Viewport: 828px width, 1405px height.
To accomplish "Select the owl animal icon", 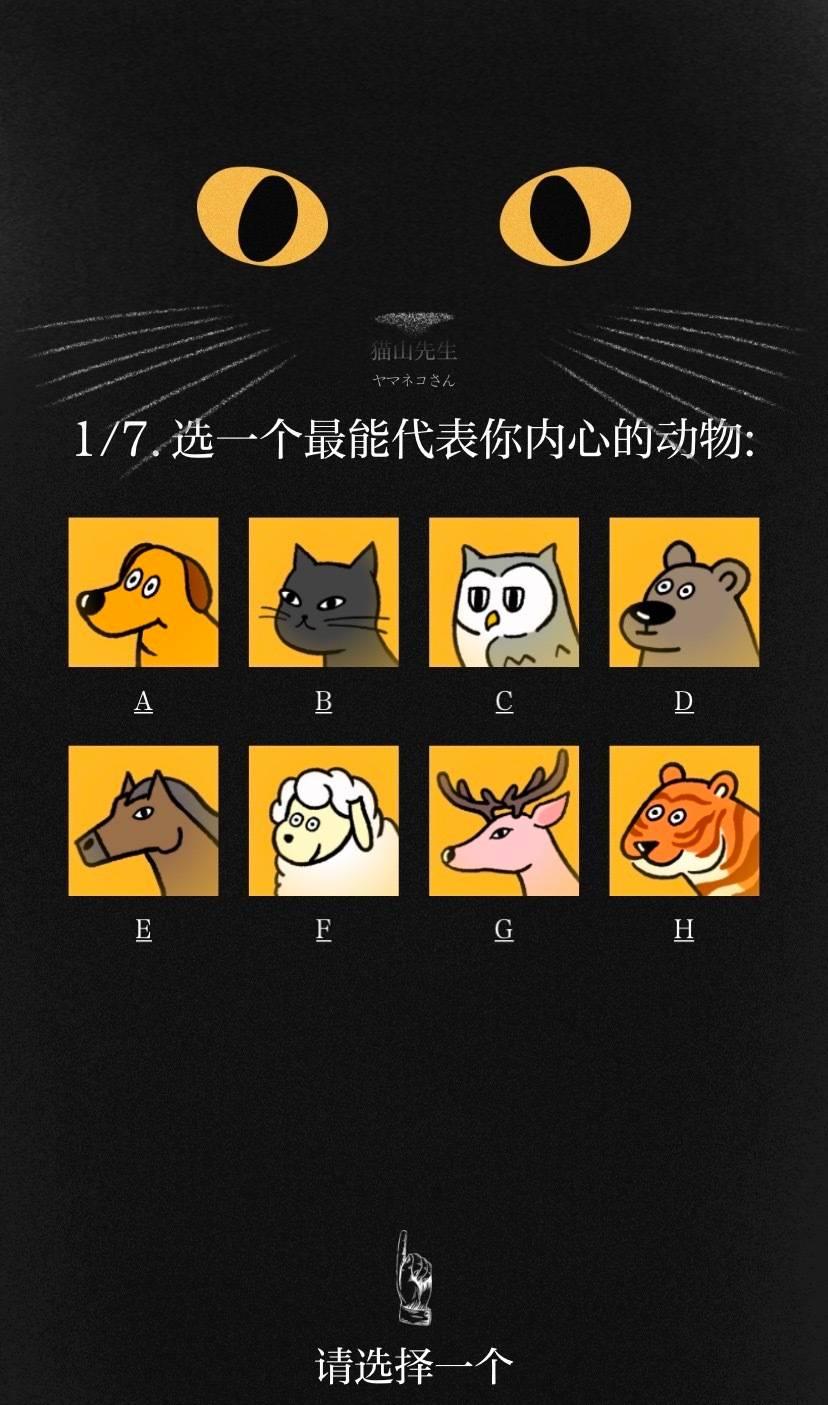I will (504, 594).
